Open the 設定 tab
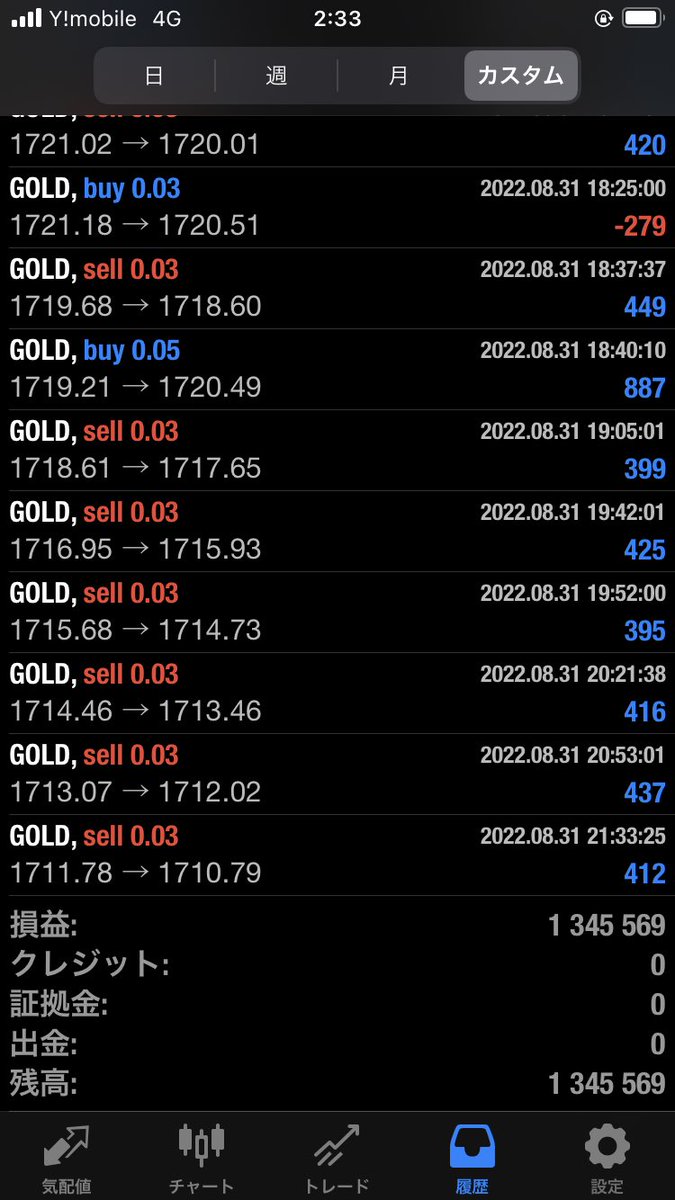This screenshot has height=1200, width=675. pos(607,1158)
